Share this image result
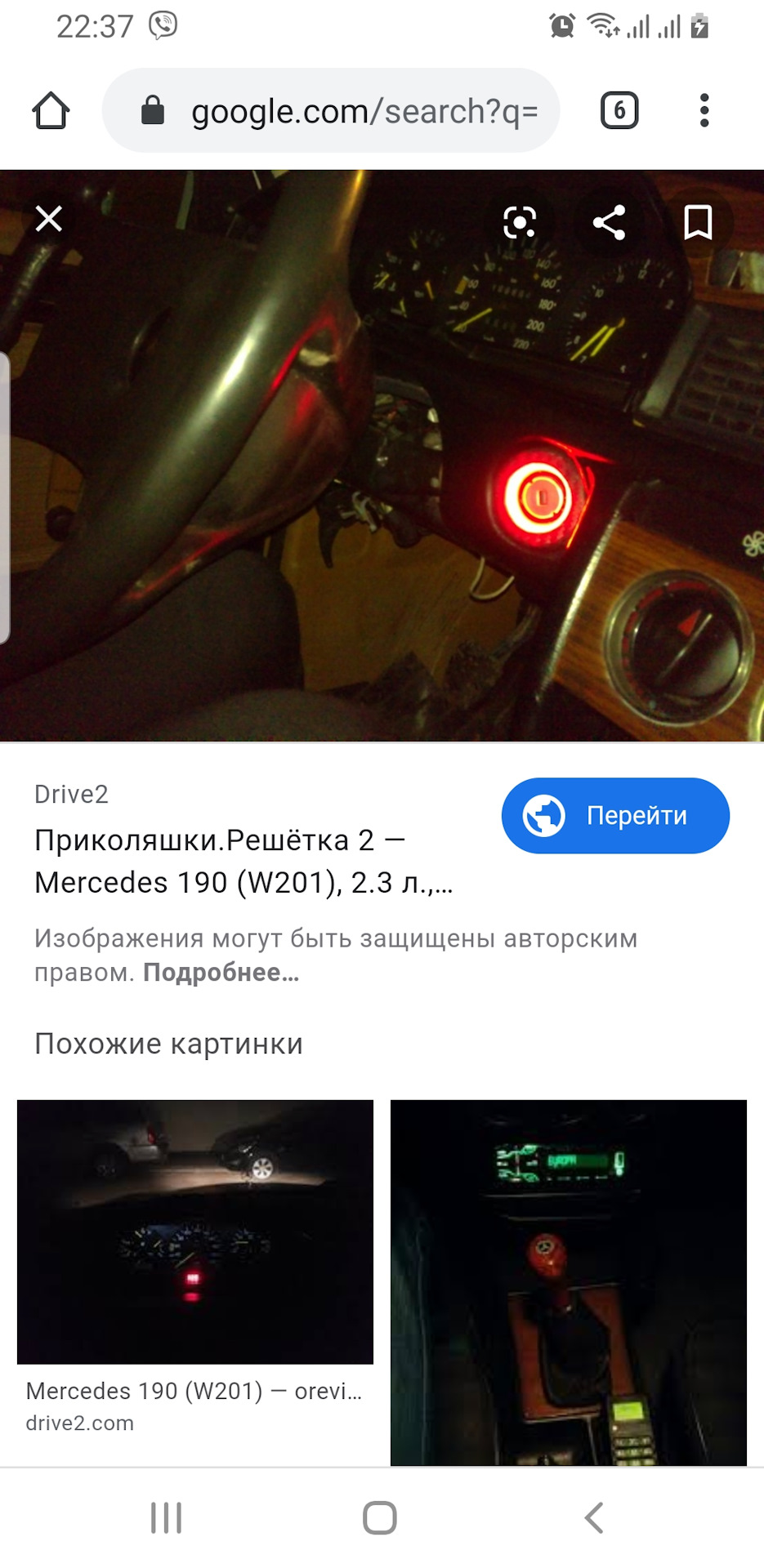Viewport: 764px width, 1568px height. tap(609, 222)
